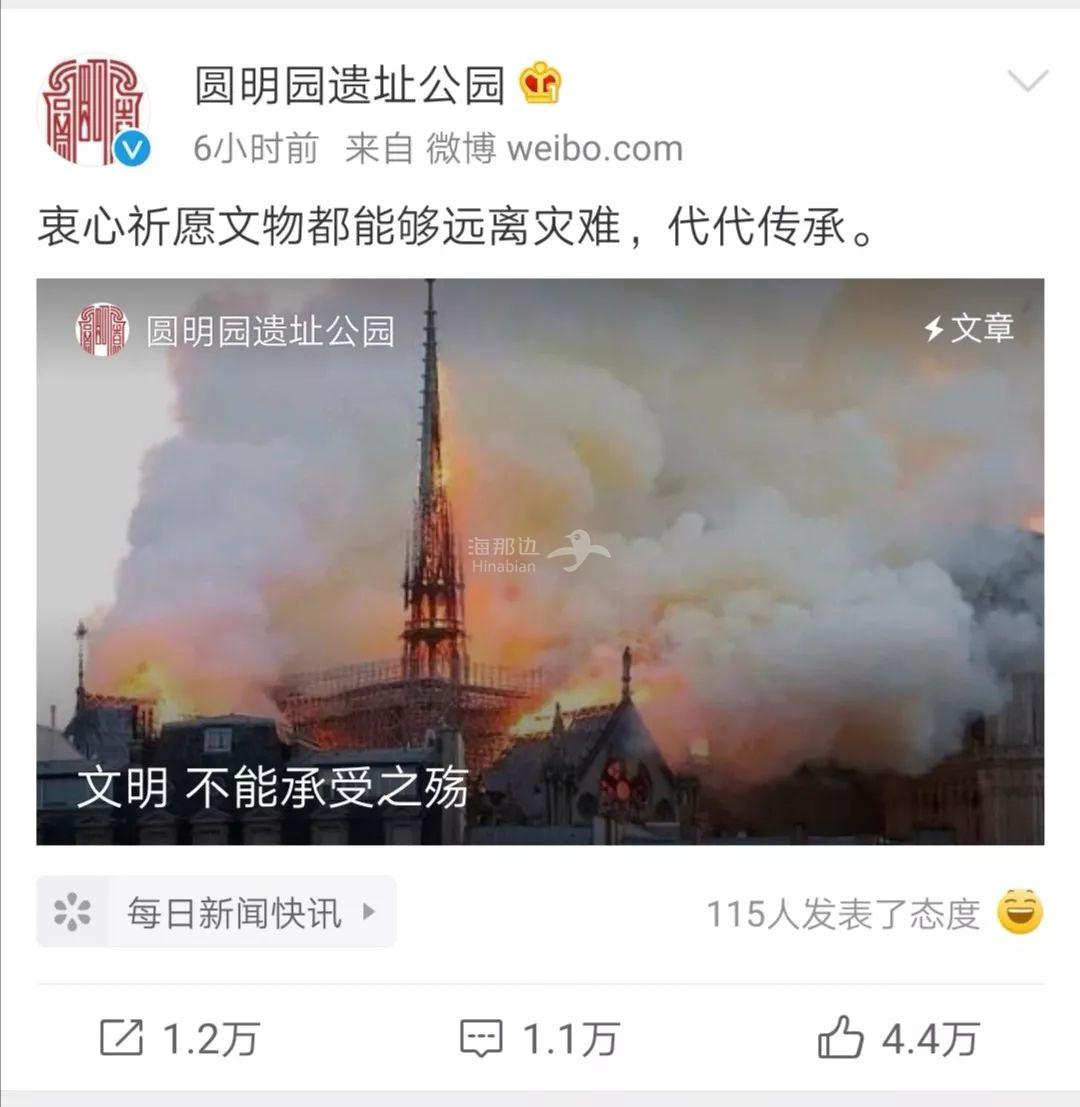View the 115人发表了态度 reactions
The width and height of the screenshot is (1080, 1107).
(x=843, y=913)
